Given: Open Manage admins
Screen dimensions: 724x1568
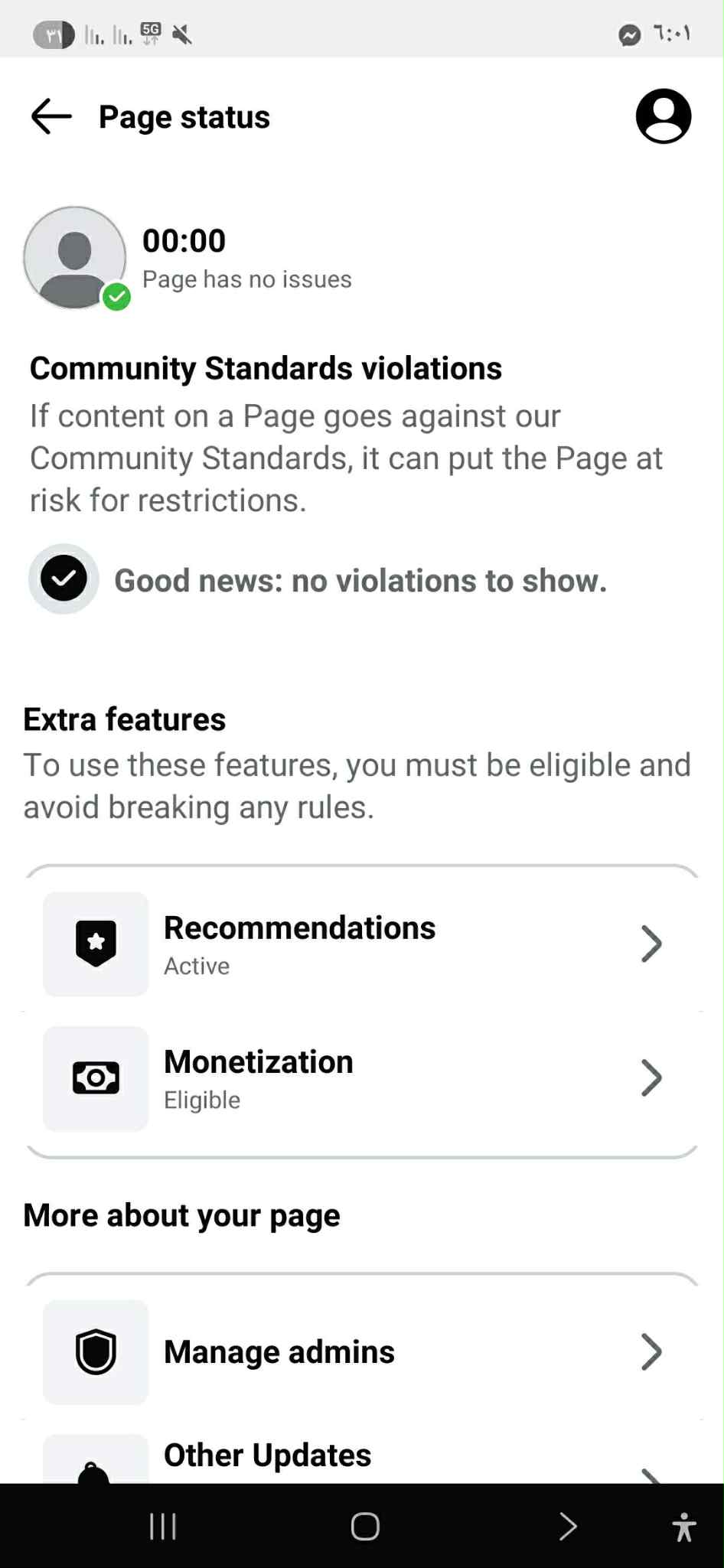Looking at the screenshot, I should pos(361,1351).
